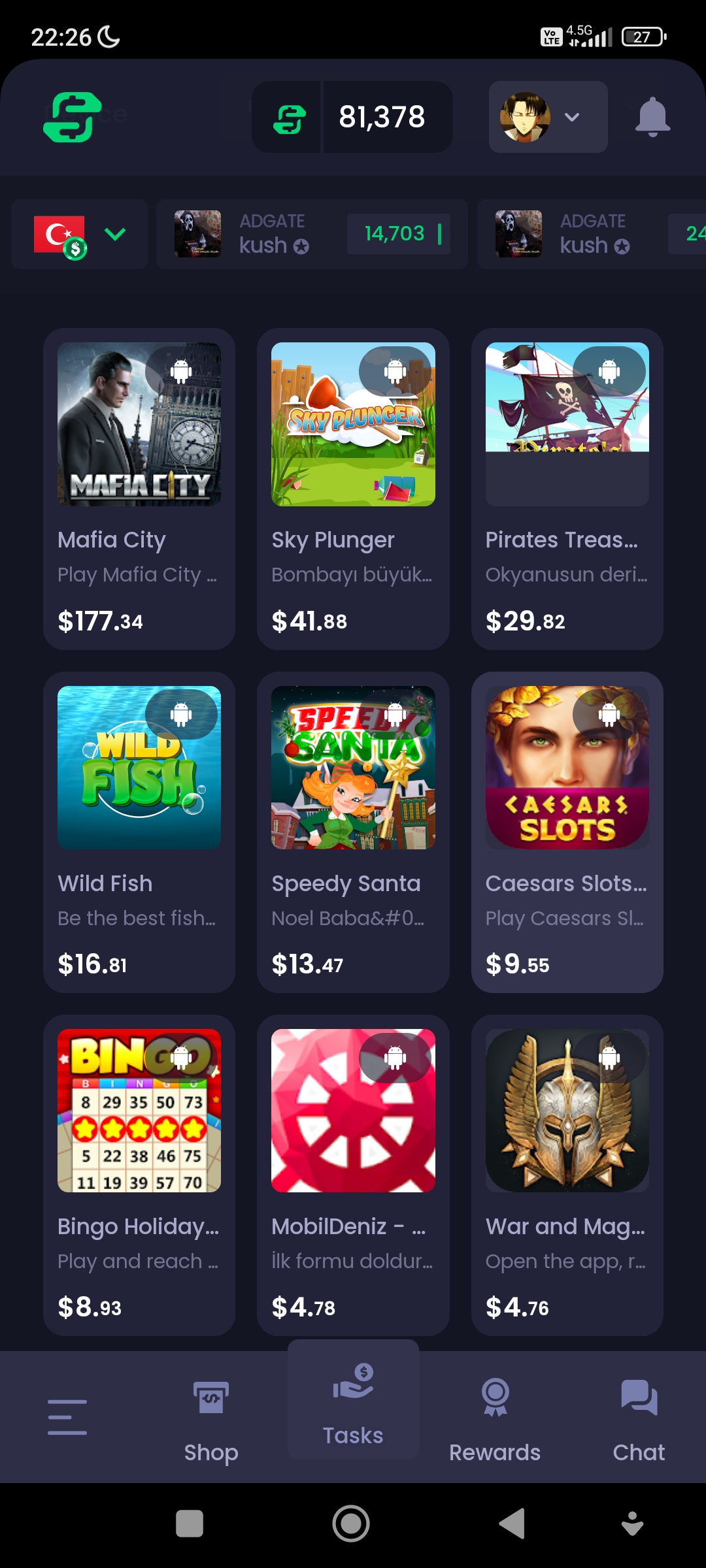
Task: Tap the 81,378 coin balance
Action: (x=352, y=117)
